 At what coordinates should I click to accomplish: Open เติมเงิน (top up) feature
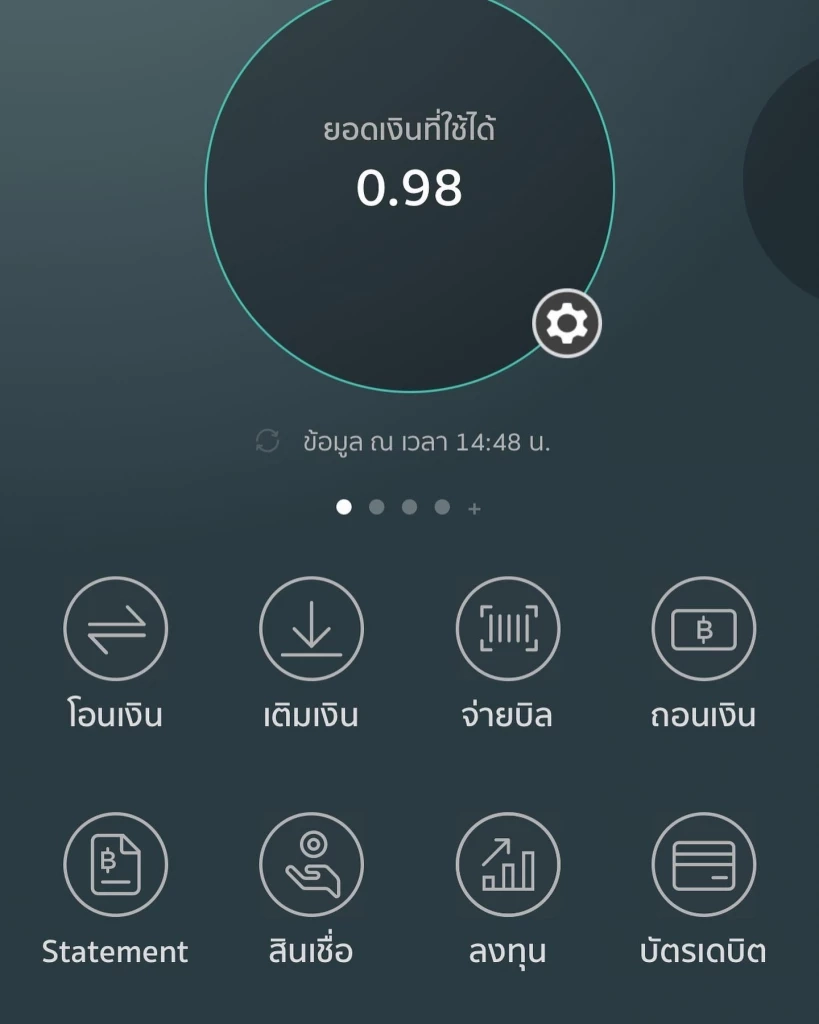311,630
